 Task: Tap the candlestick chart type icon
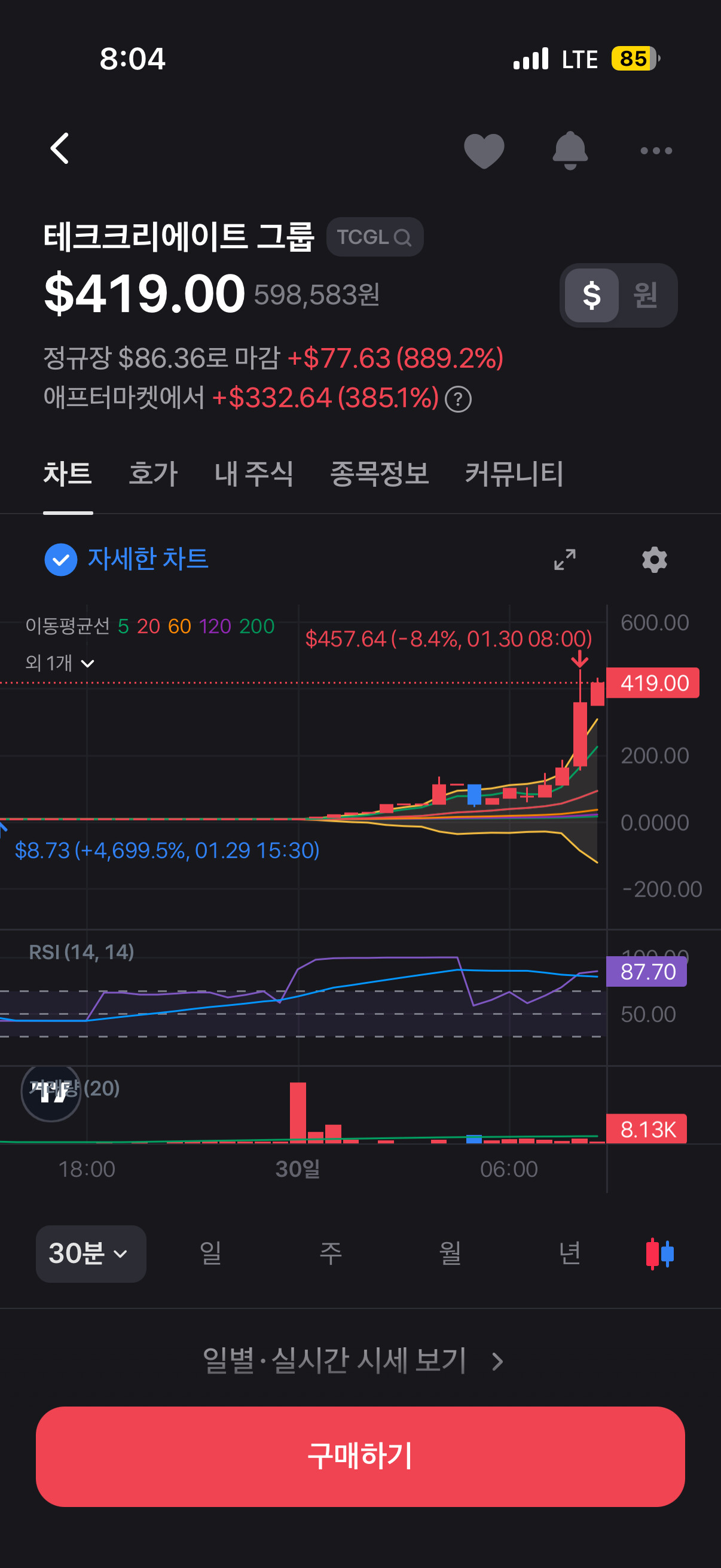(659, 1254)
